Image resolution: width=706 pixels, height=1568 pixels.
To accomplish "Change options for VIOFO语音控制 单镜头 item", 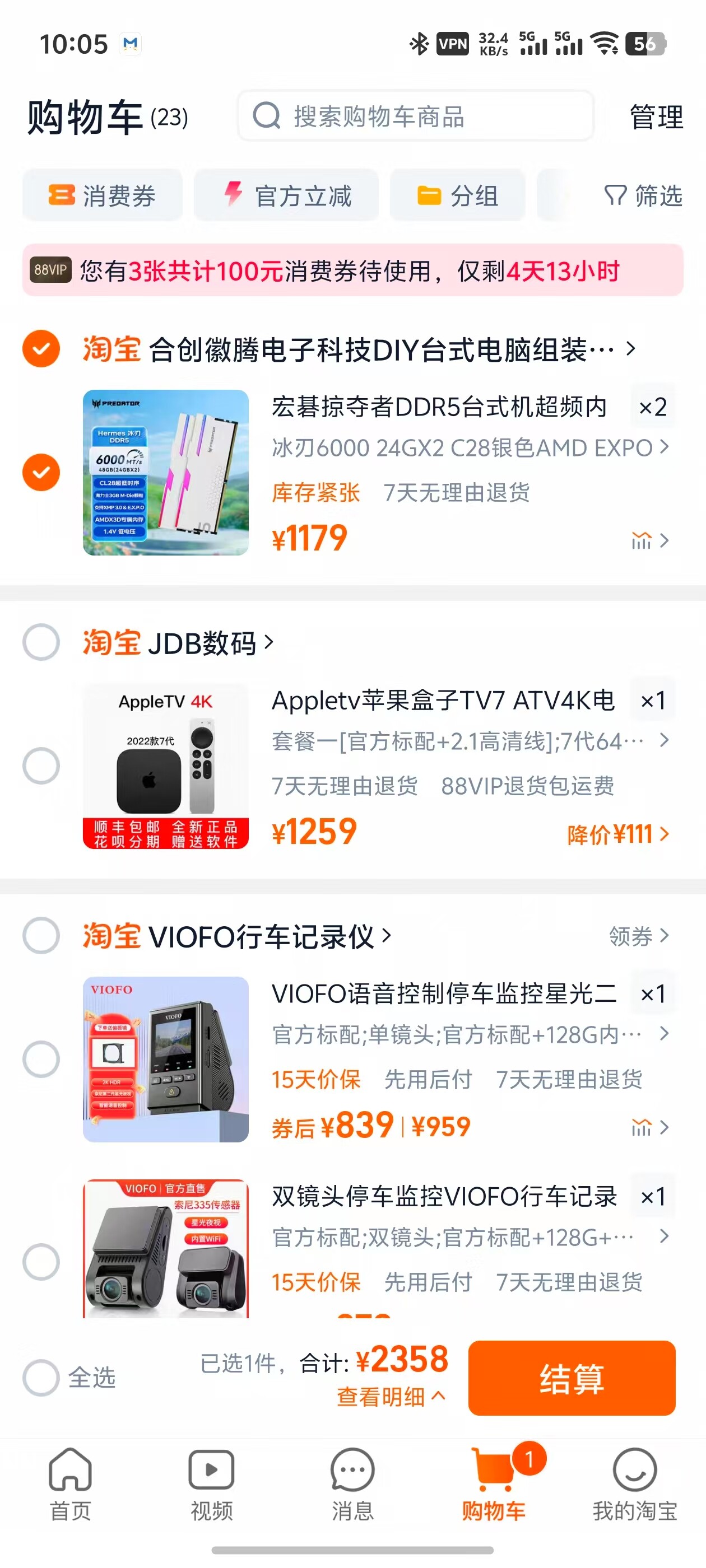I will pyautogui.click(x=470, y=1034).
